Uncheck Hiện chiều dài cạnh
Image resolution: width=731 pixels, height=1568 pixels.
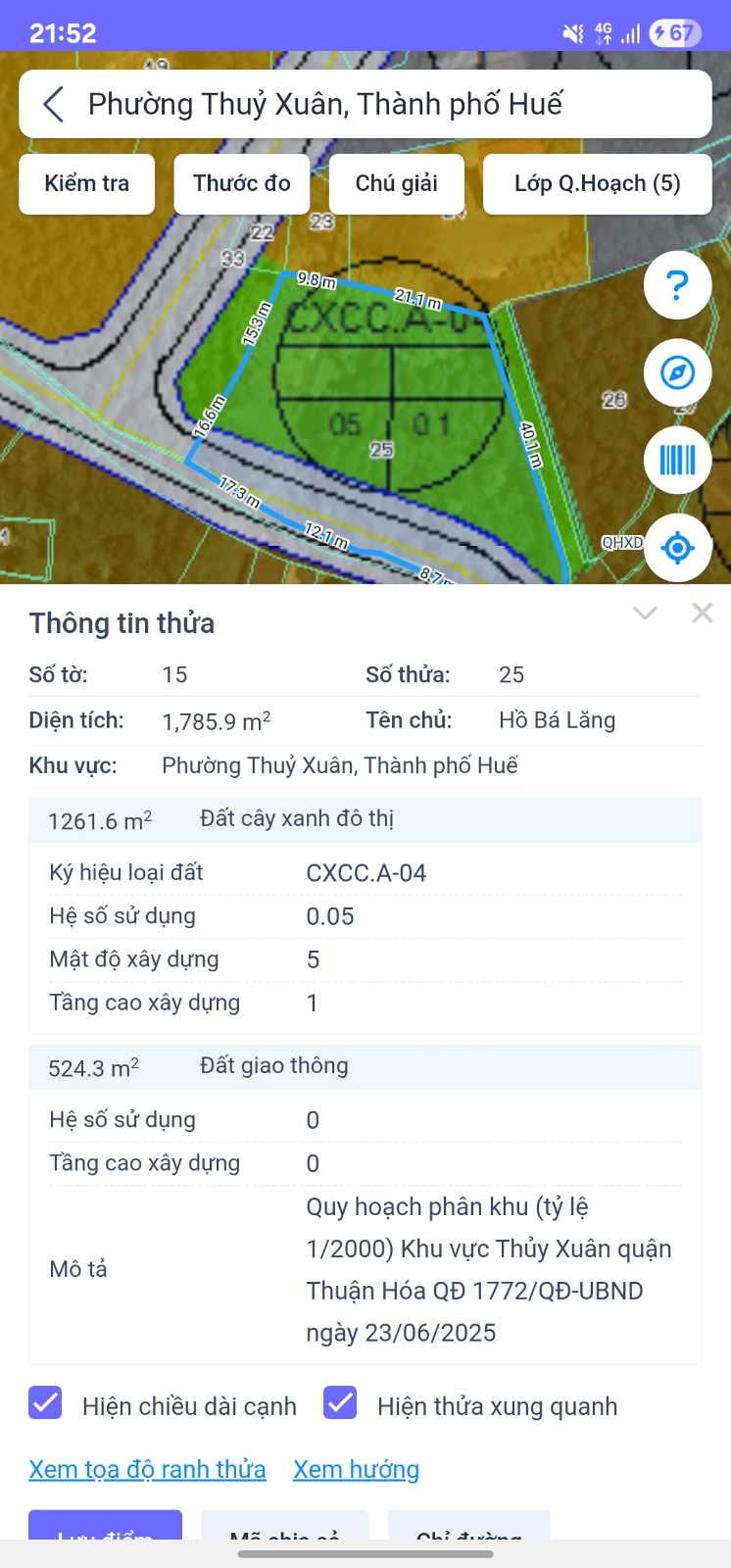(46, 1403)
